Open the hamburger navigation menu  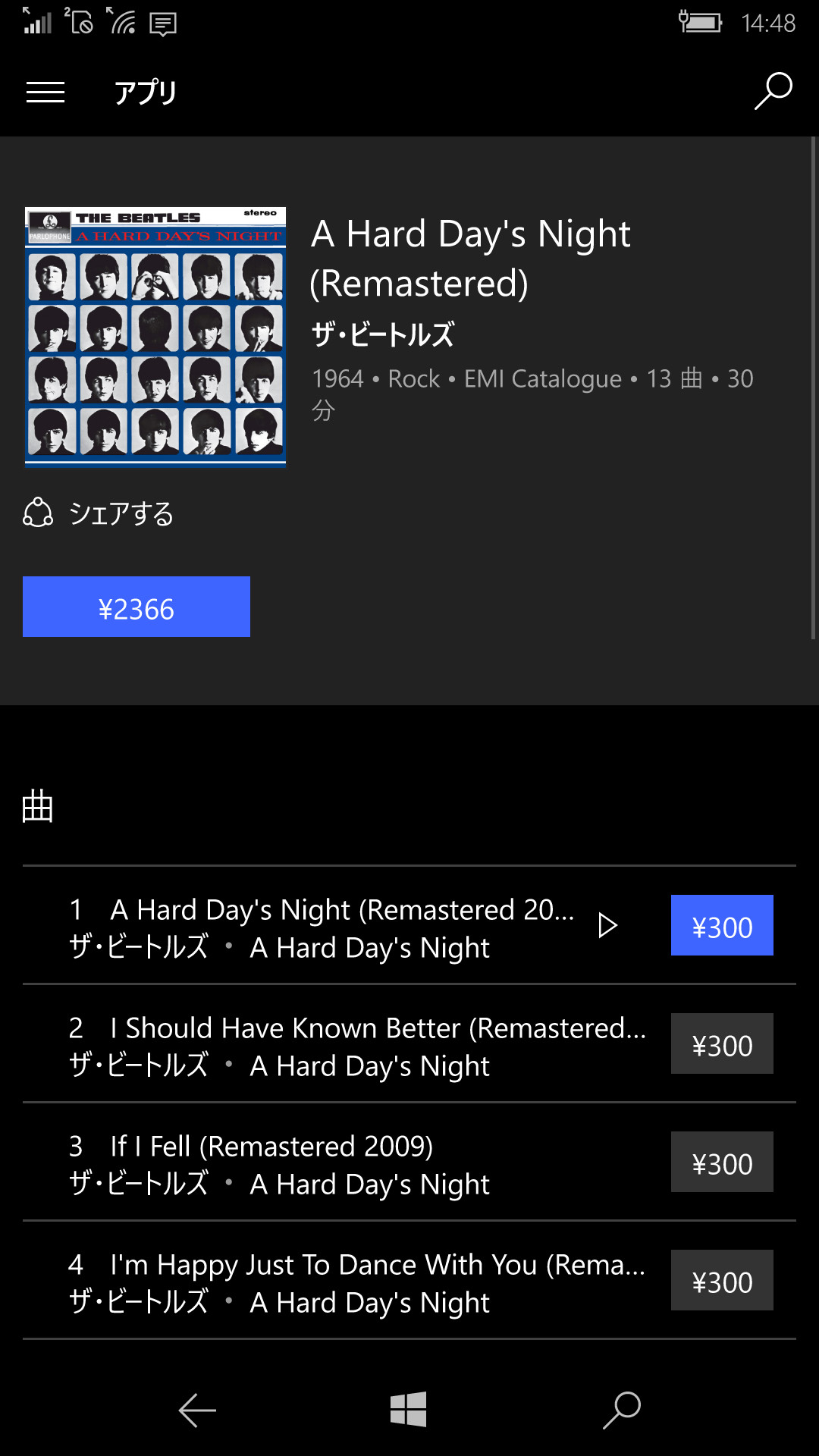(45, 92)
